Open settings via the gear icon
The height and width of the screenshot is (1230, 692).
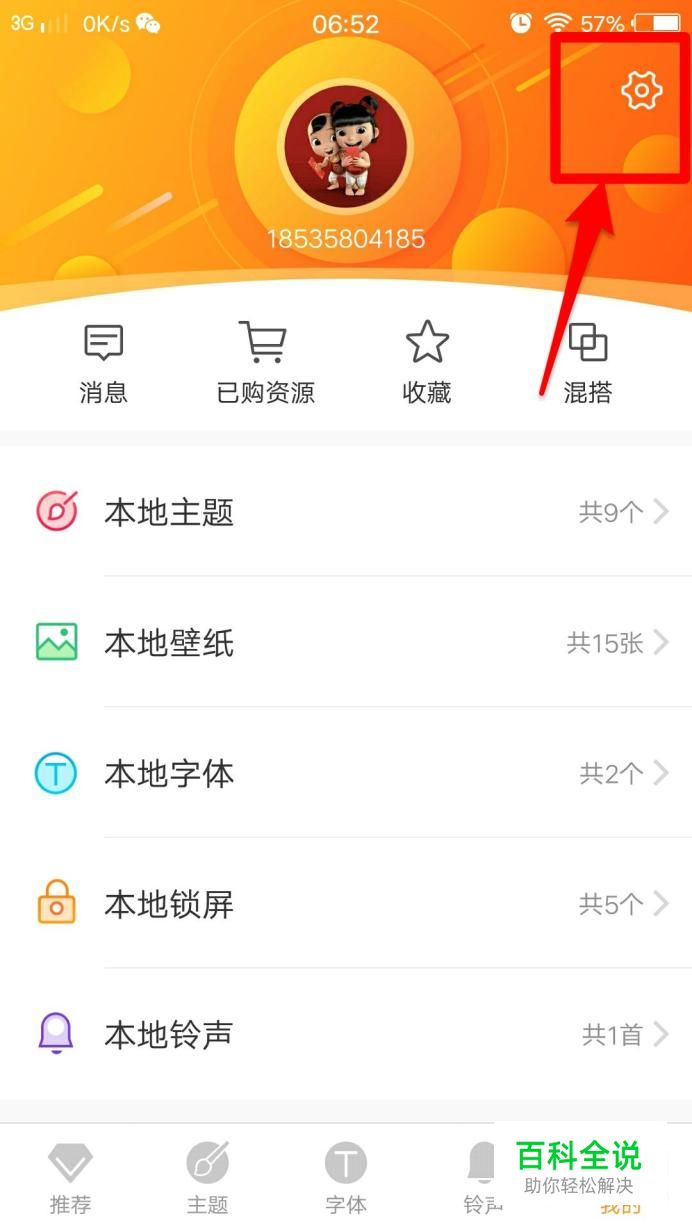click(x=641, y=91)
